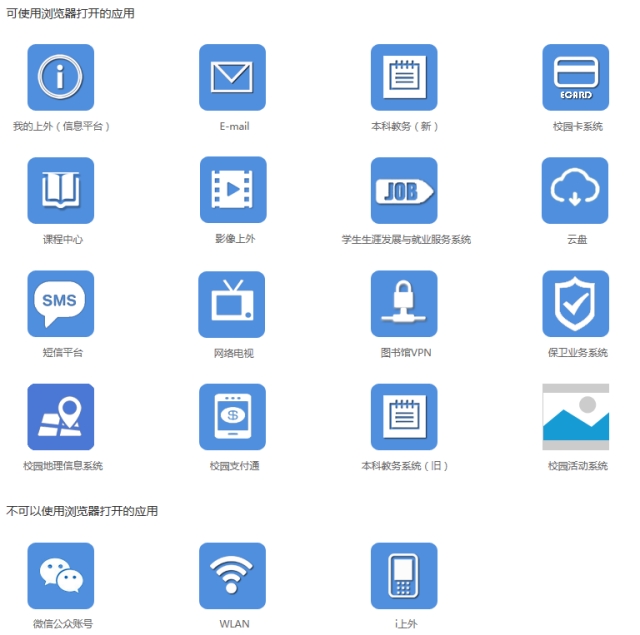640x635 pixels.
Task: Launch the i上外 mobile app
Action: pos(404,575)
